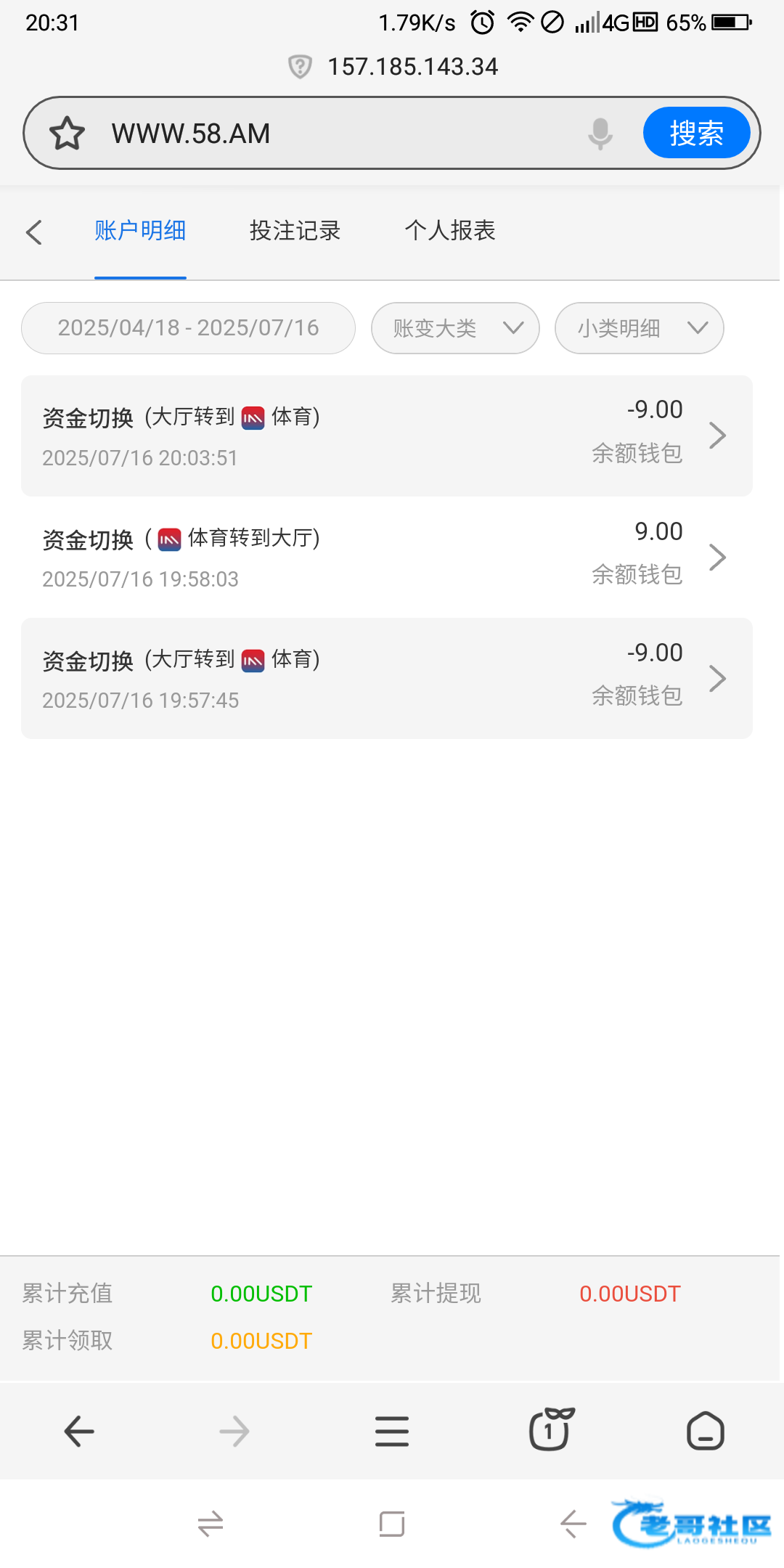Tap the star bookmark icon in address bar
784x1568 pixels.
[67, 134]
